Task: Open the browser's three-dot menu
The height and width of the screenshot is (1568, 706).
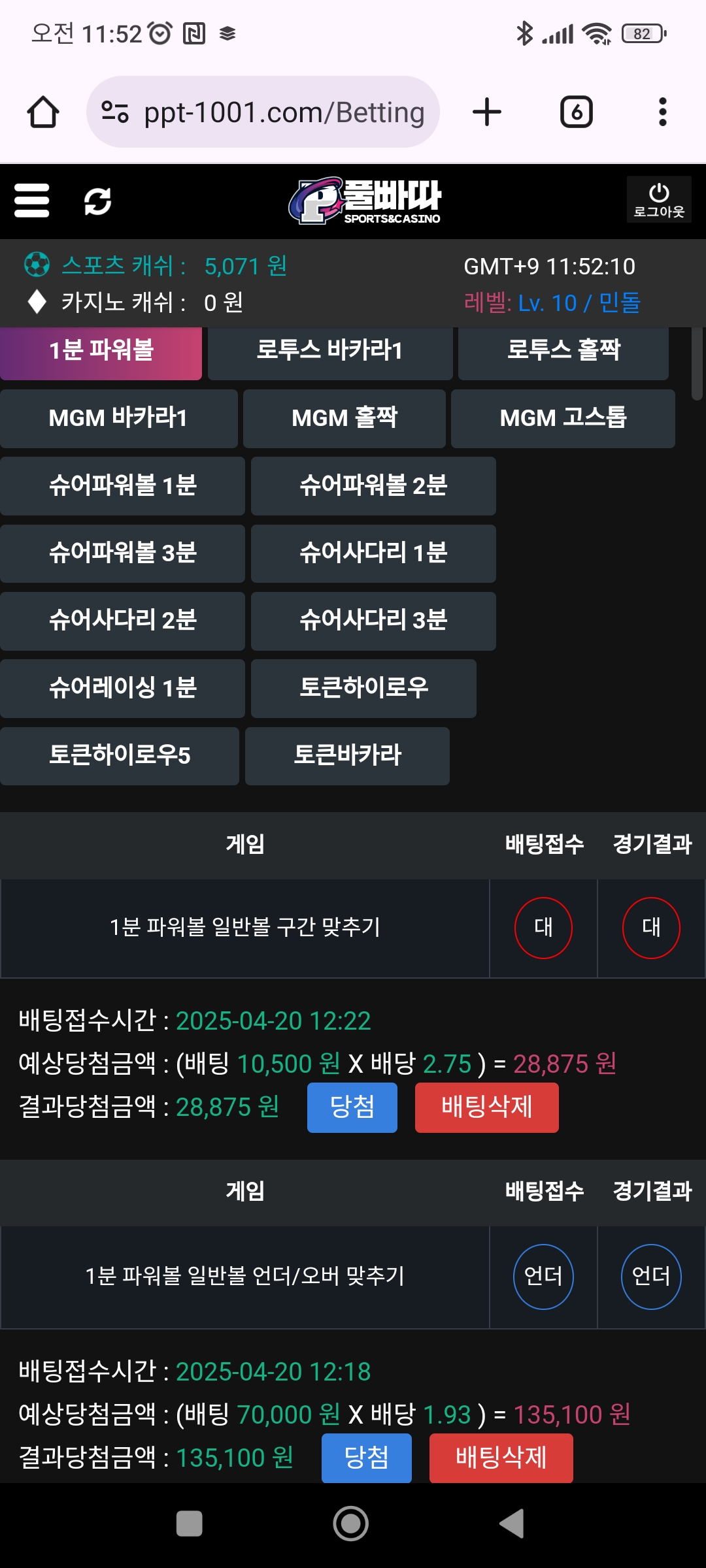Action: [662, 112]
